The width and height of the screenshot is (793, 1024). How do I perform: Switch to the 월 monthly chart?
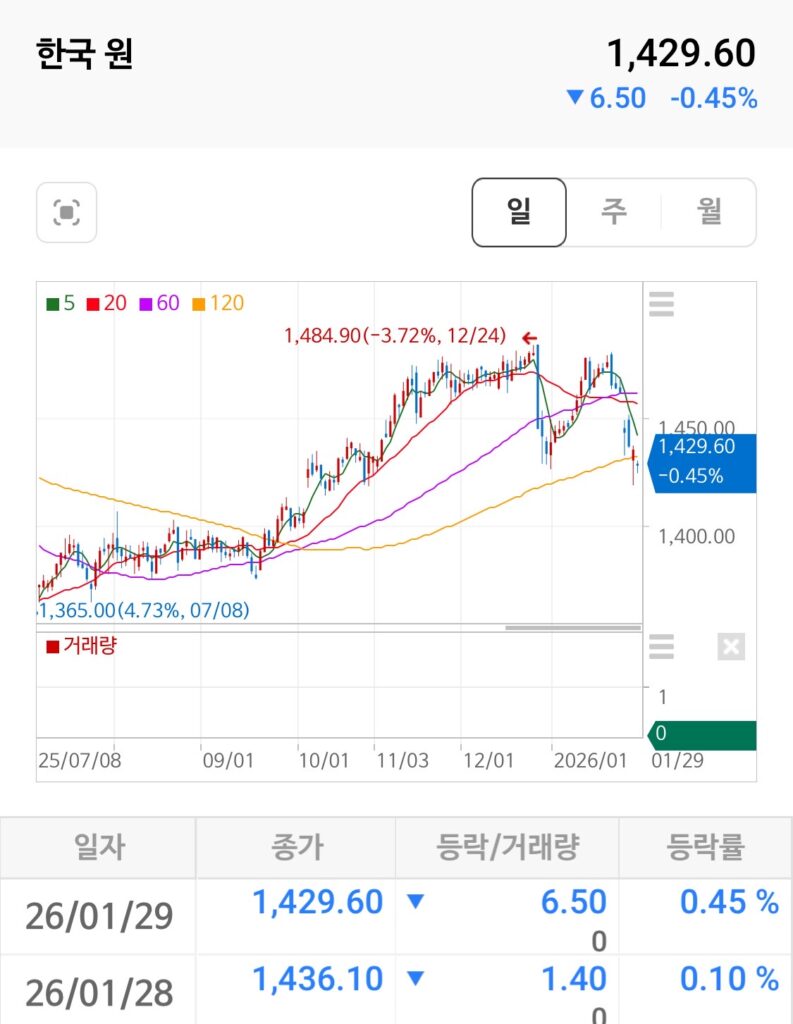coord(709,212)
